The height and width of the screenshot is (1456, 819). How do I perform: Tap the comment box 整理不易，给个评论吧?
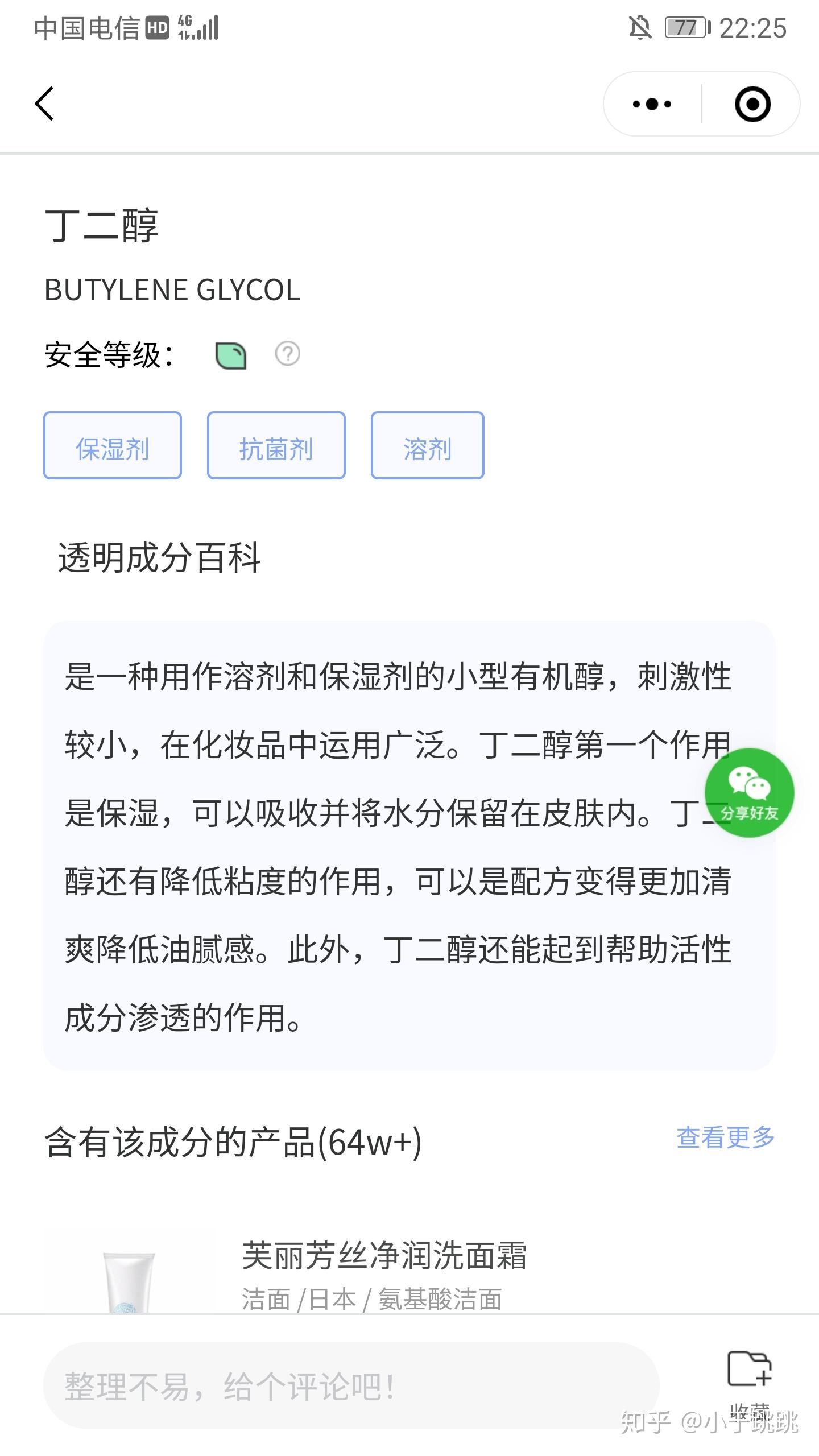[351, 1385]
